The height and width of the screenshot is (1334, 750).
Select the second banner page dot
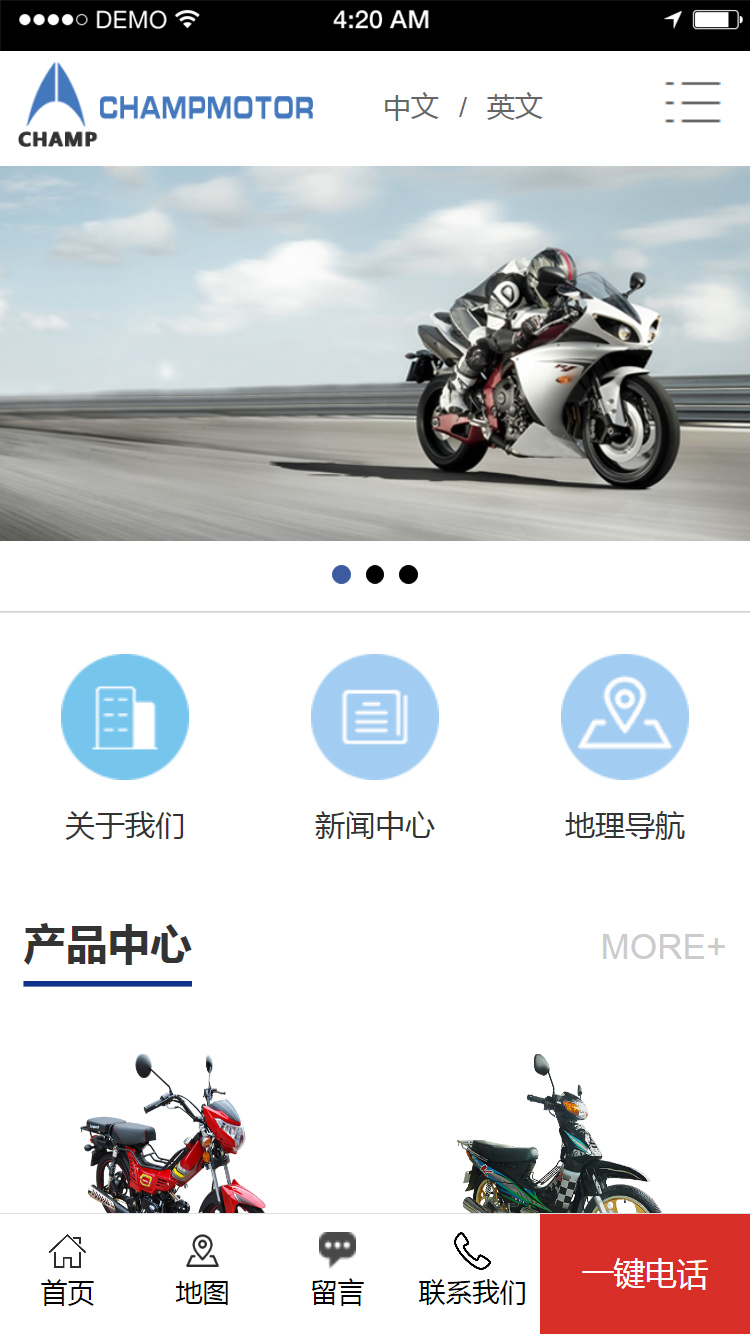pos(375,574)
